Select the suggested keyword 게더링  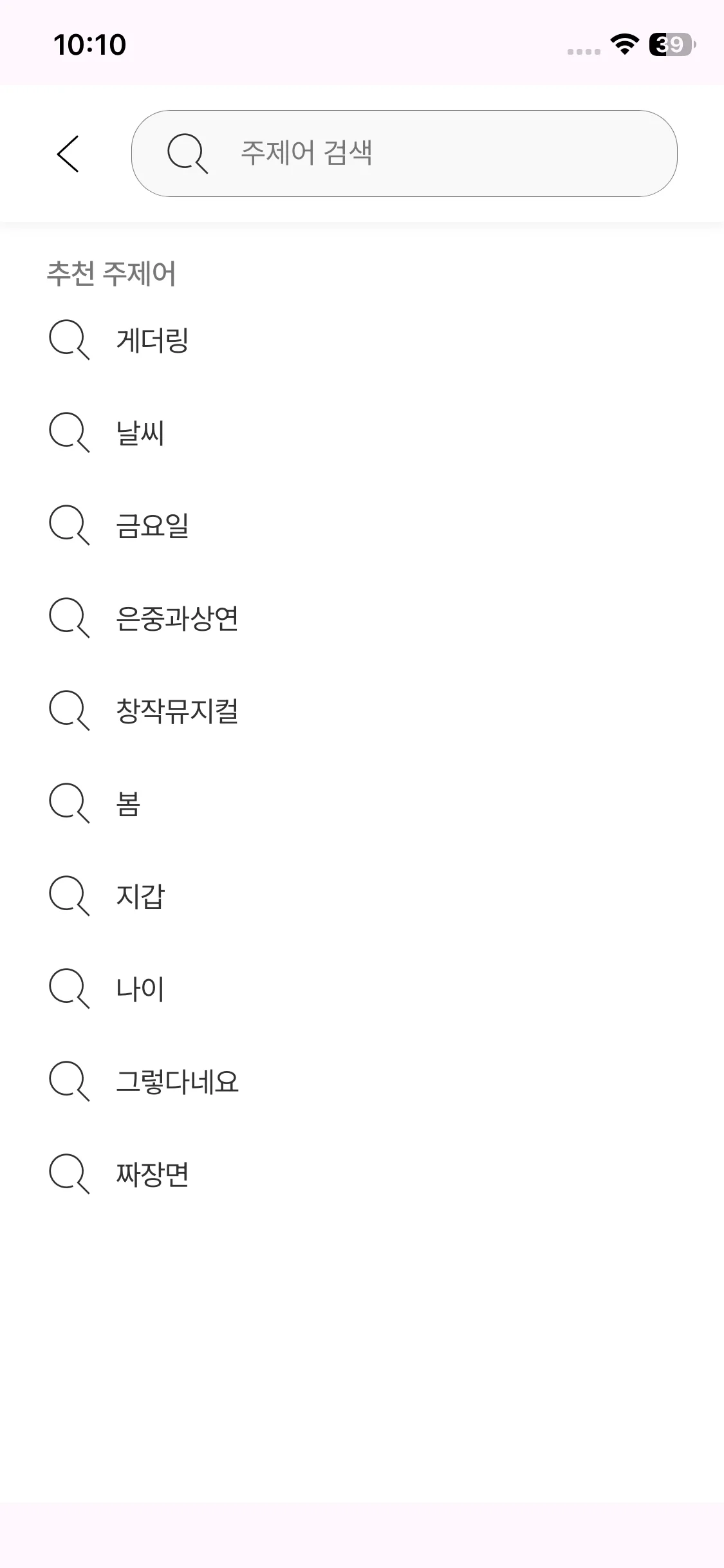pos(152,340)
